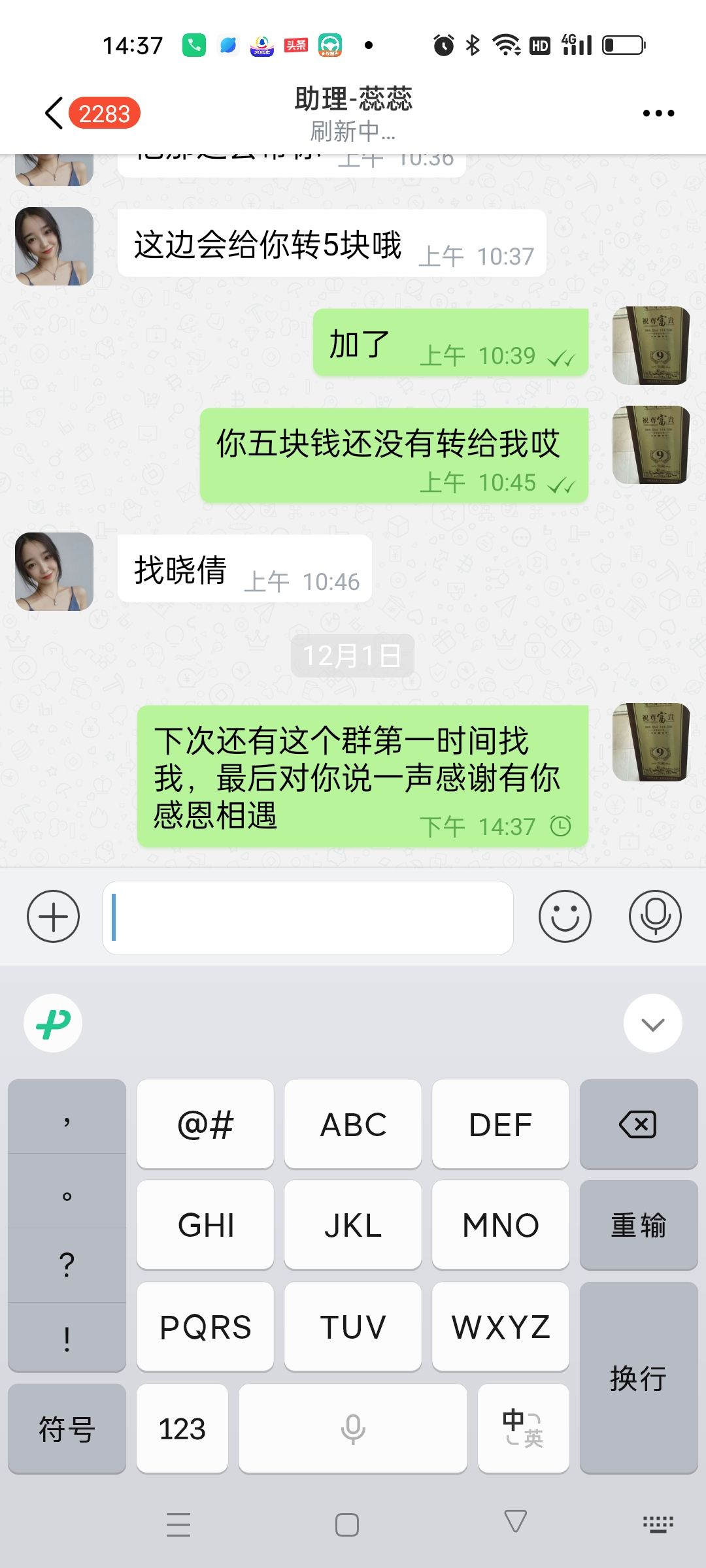The height and width of the screenshot is (1568, 706).
Task: Tap the plus attachment button
Action: pyautogui.click(x=53, y=916)
